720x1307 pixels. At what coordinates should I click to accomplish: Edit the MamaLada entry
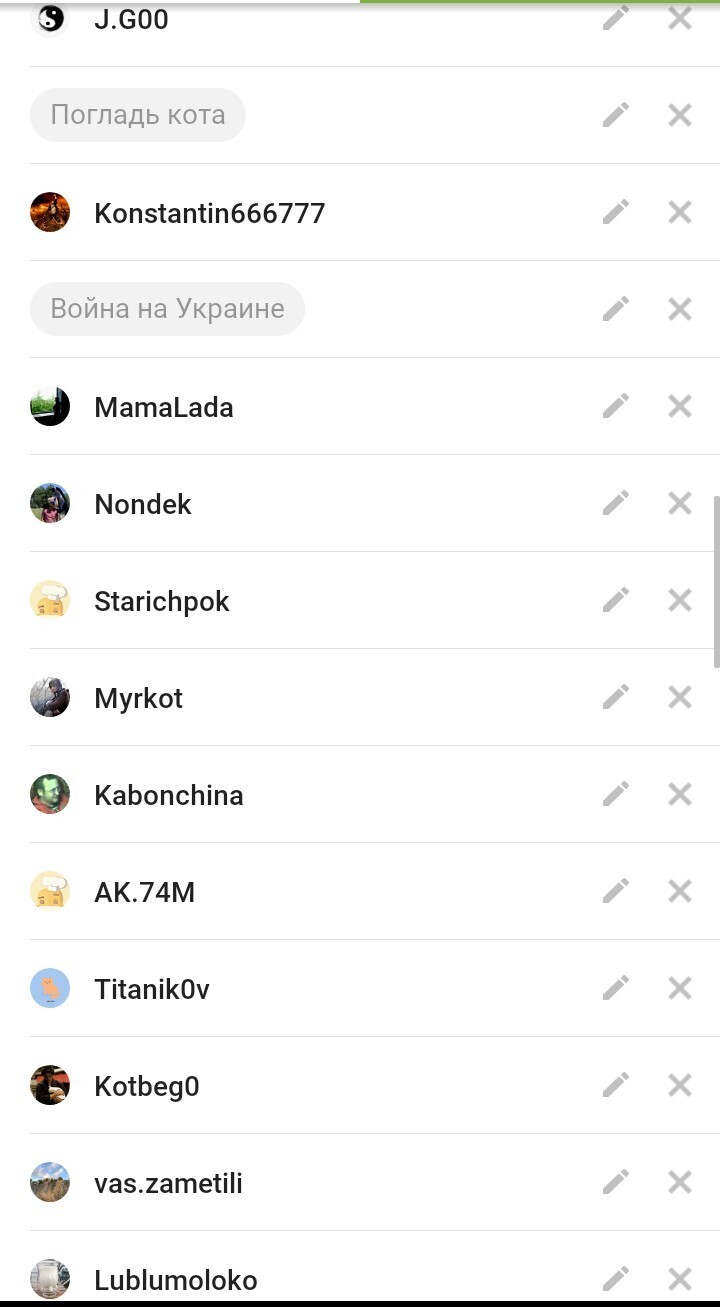coord(616,406)
